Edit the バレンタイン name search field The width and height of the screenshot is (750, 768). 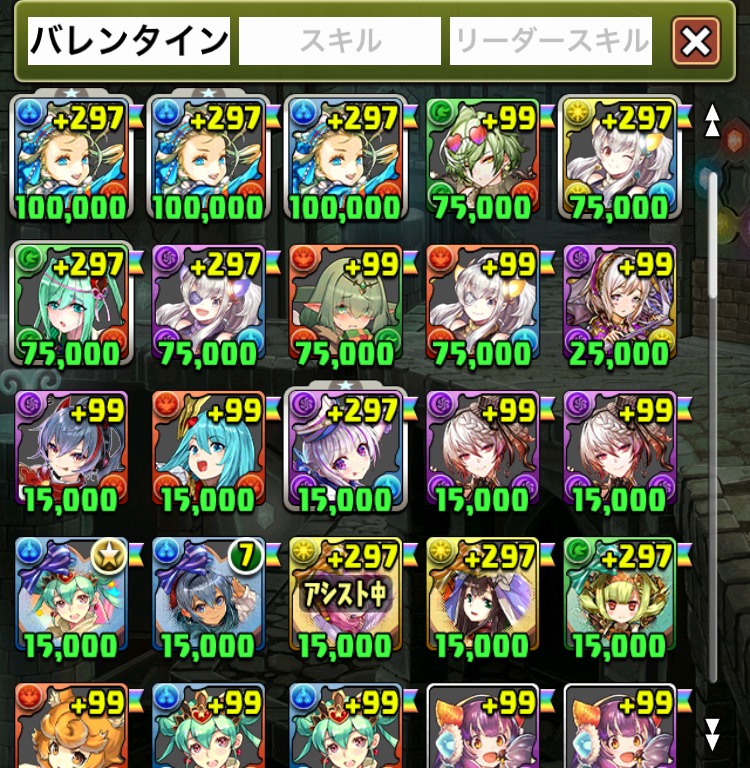click(x=129, y=41)
